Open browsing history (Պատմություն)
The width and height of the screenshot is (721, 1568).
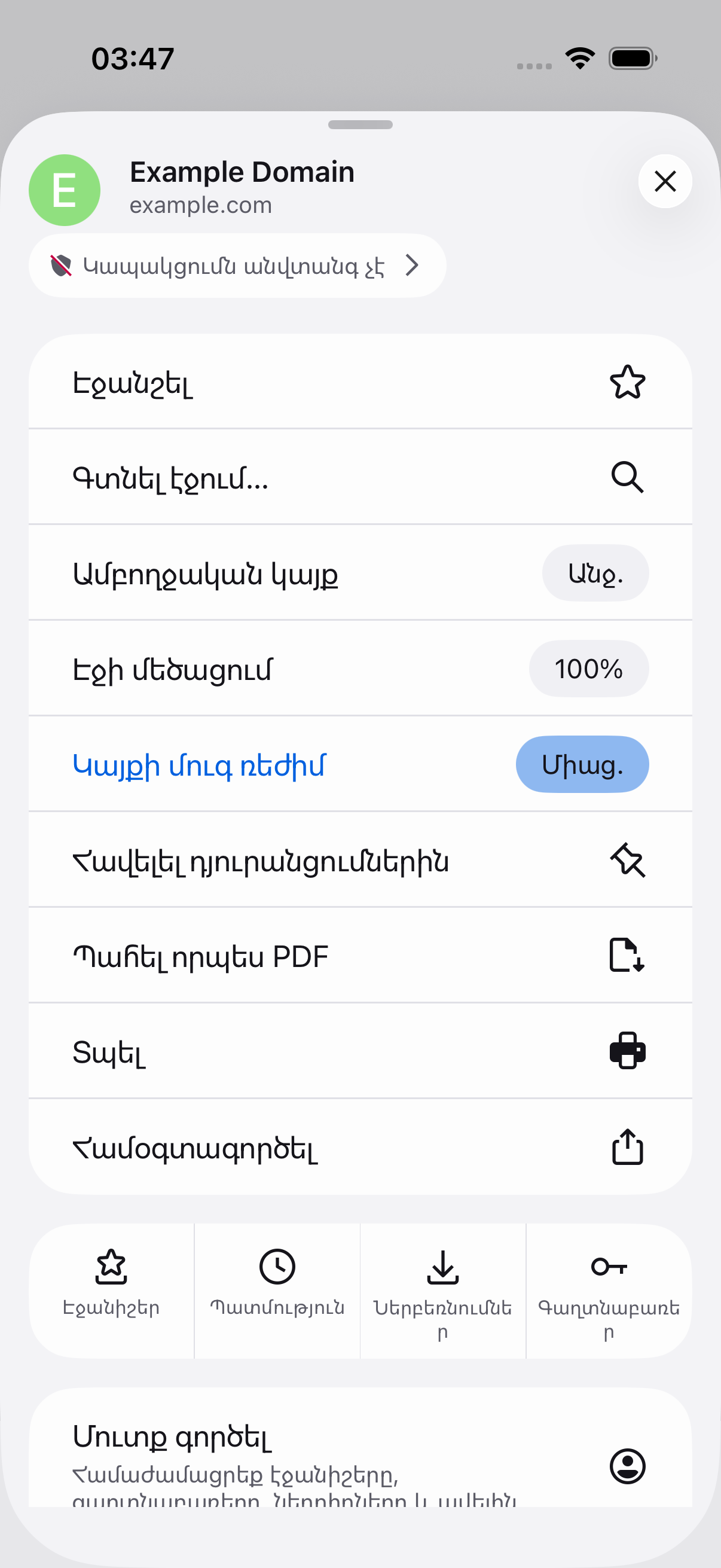click(277, 1291)
